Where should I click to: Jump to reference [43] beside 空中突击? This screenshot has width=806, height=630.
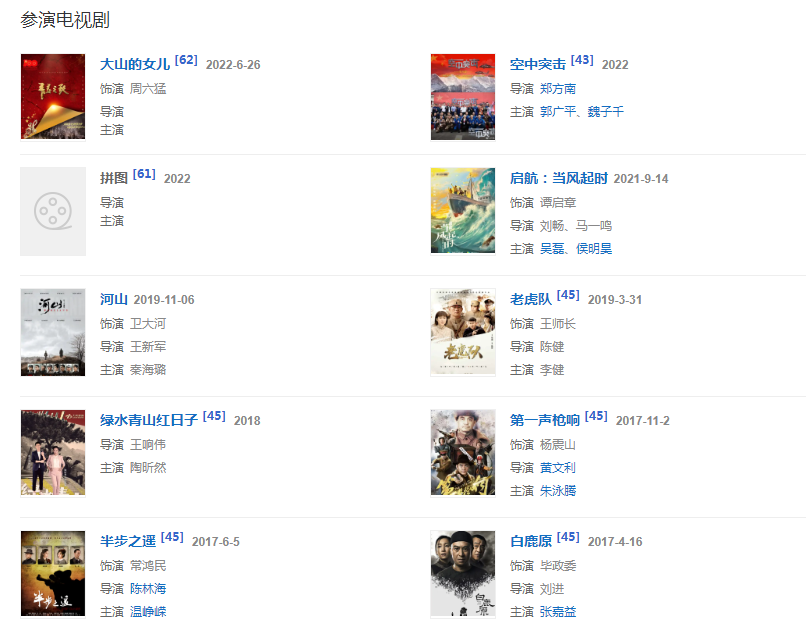click(x=582, y=60)
